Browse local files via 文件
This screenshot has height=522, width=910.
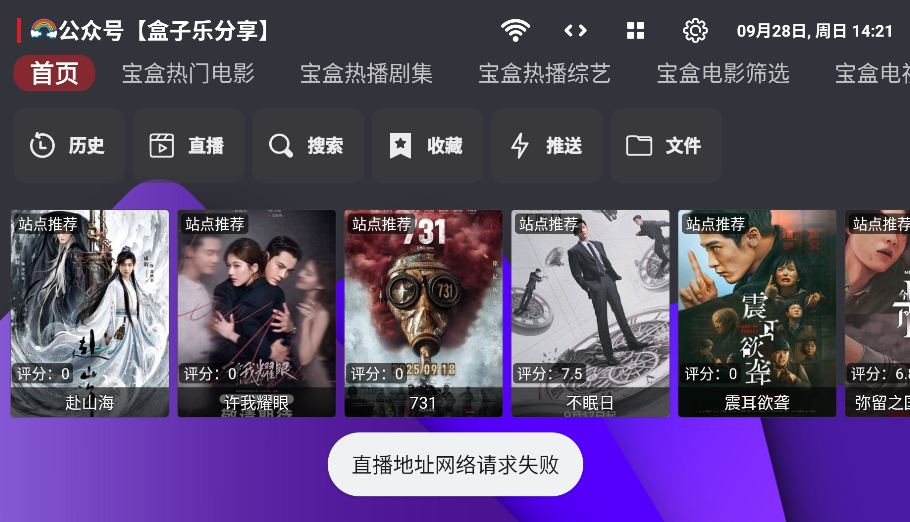(x=665, y=146)
